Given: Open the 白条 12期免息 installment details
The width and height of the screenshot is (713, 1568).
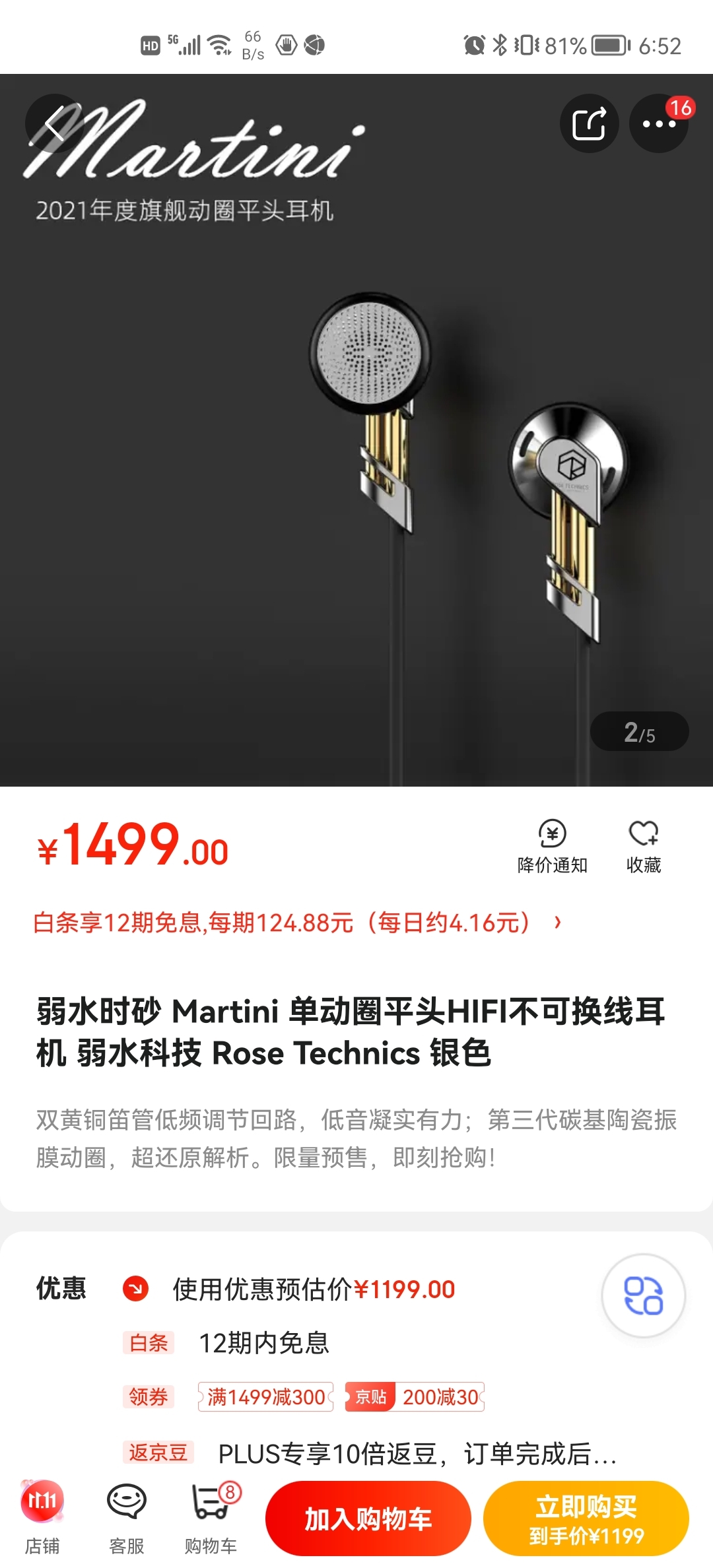Looking at the screenshot, I should point(297,923).
